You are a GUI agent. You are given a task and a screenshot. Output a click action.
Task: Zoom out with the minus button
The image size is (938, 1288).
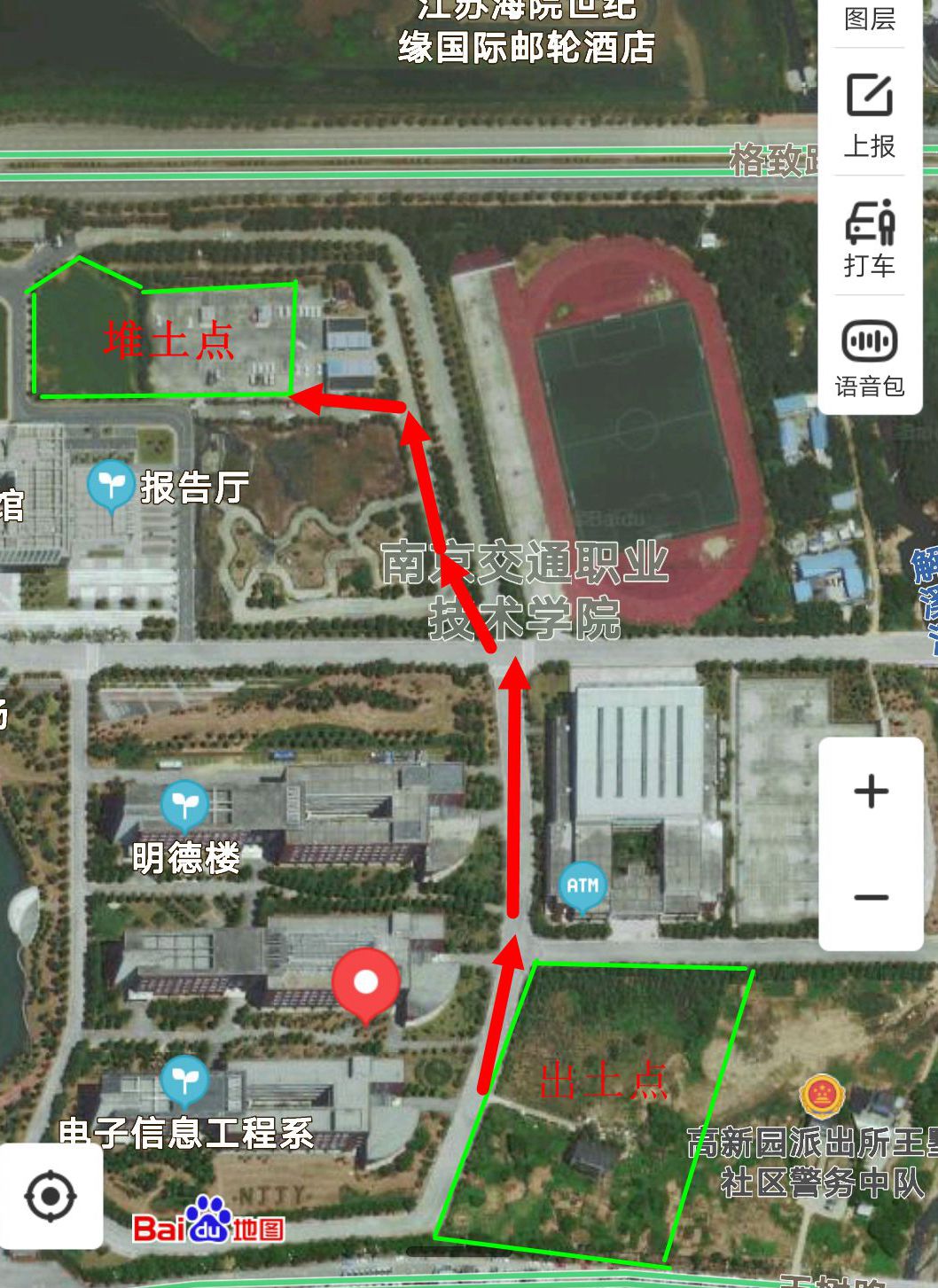[871, 897]
